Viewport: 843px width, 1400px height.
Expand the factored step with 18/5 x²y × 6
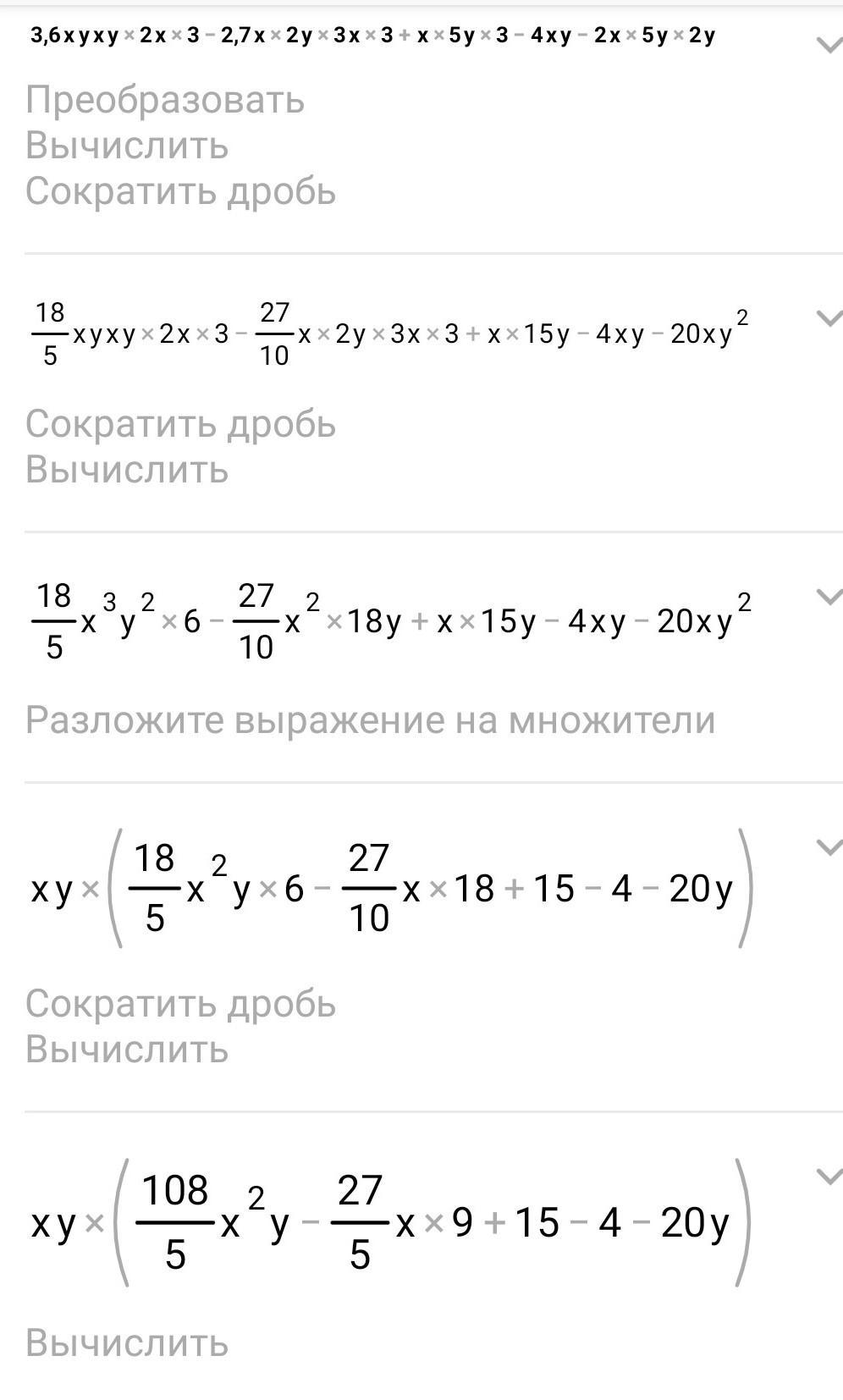(829, 846)
